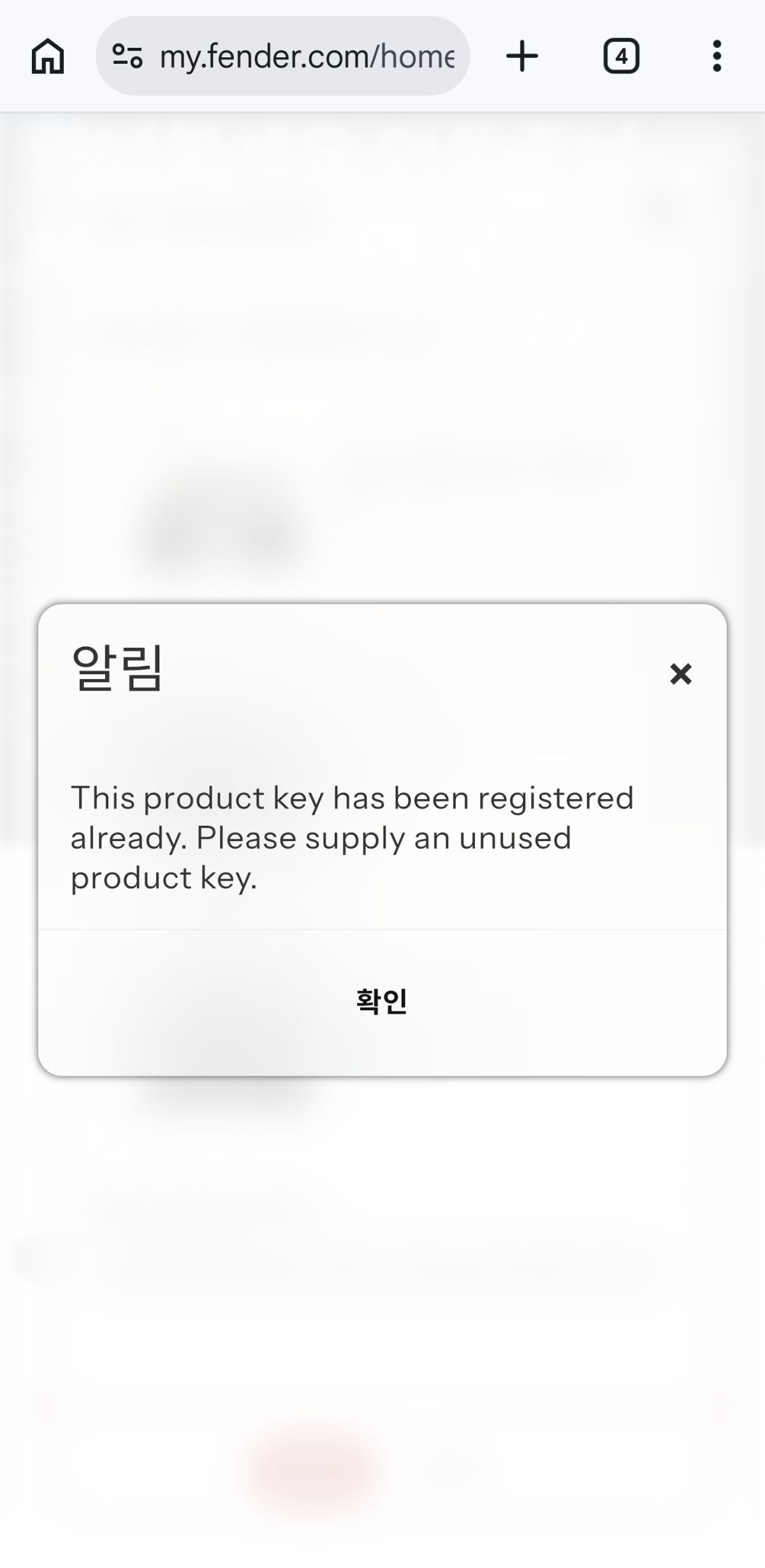765x1568 pixels.
Task: Confirm the alert with 확인
Action: point(382,1001)
